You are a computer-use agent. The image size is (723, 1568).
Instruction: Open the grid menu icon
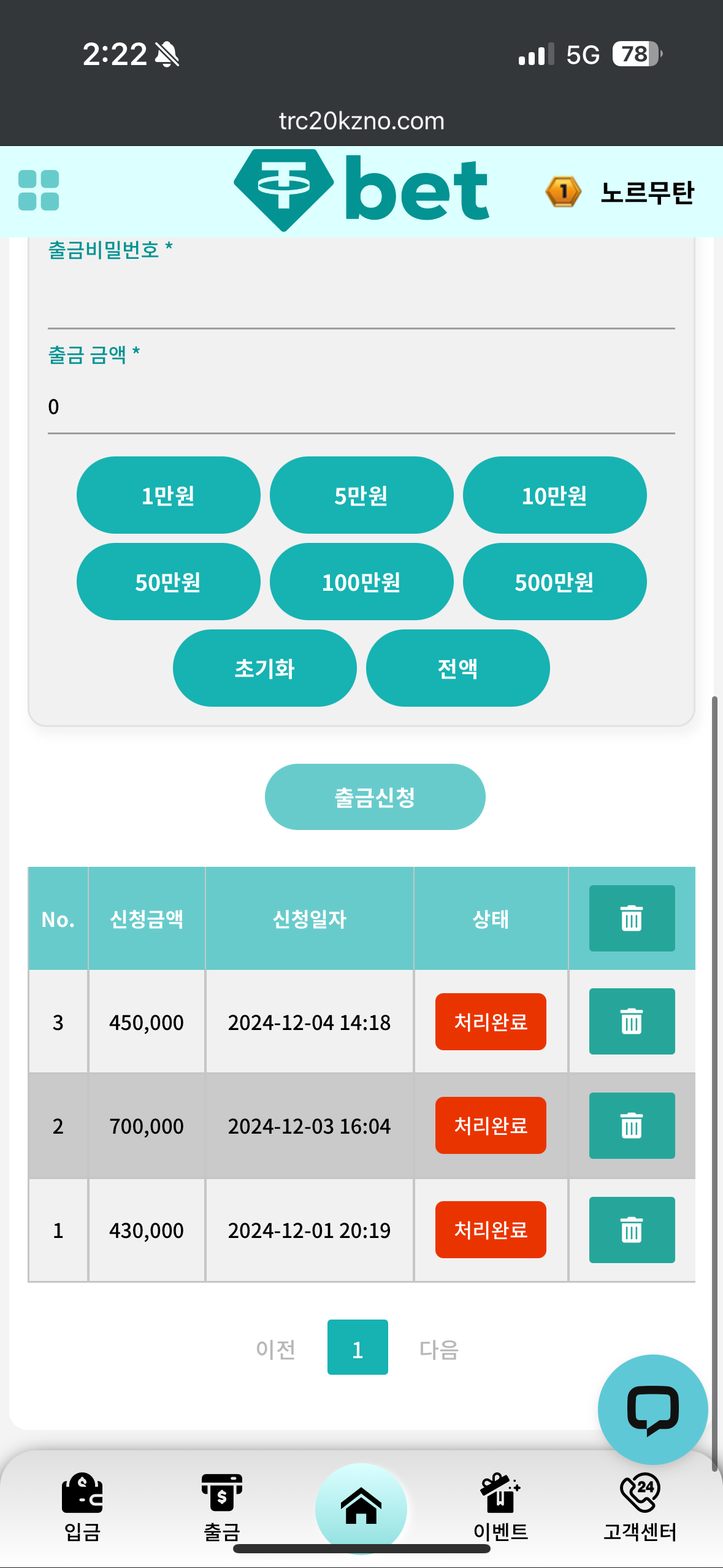tap(39, 190)
